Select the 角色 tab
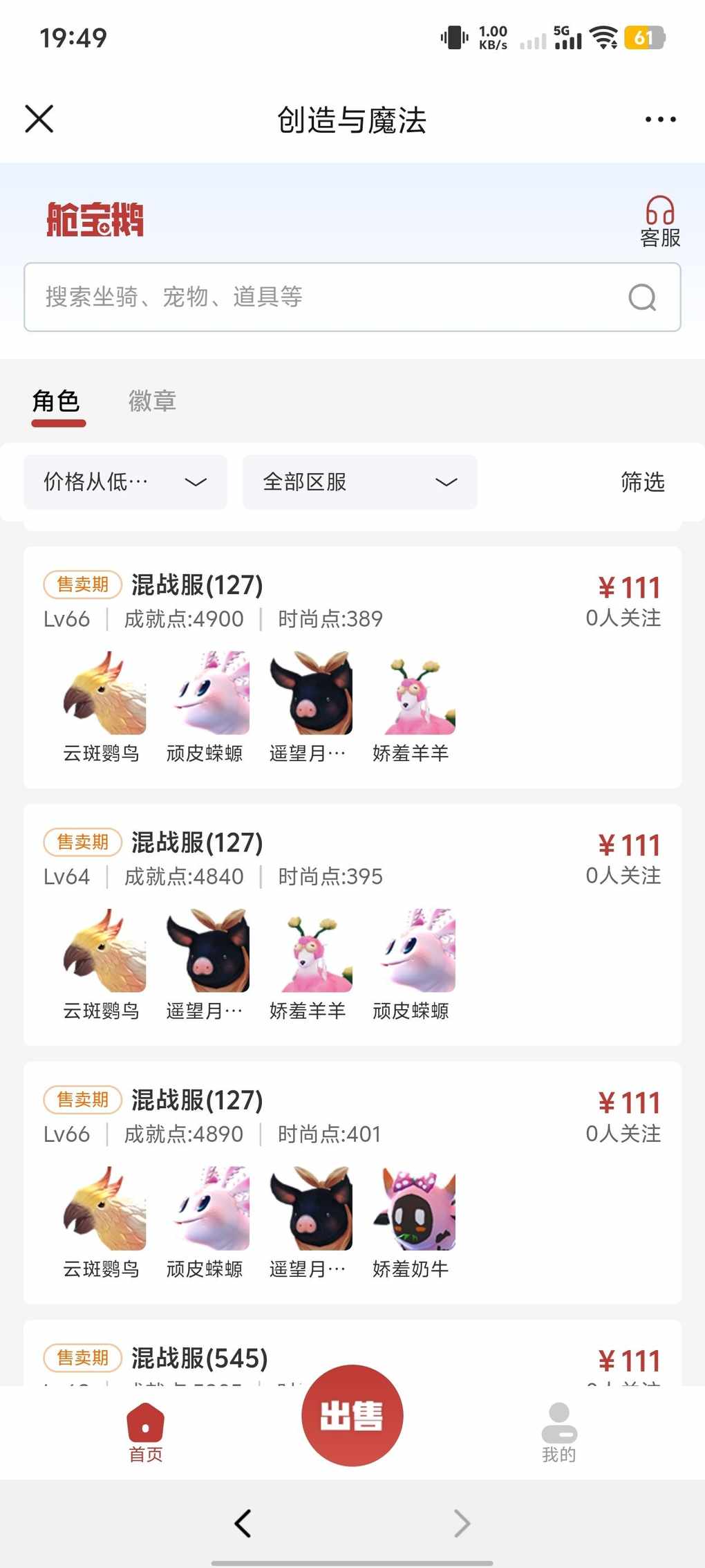 pos(57,401)
